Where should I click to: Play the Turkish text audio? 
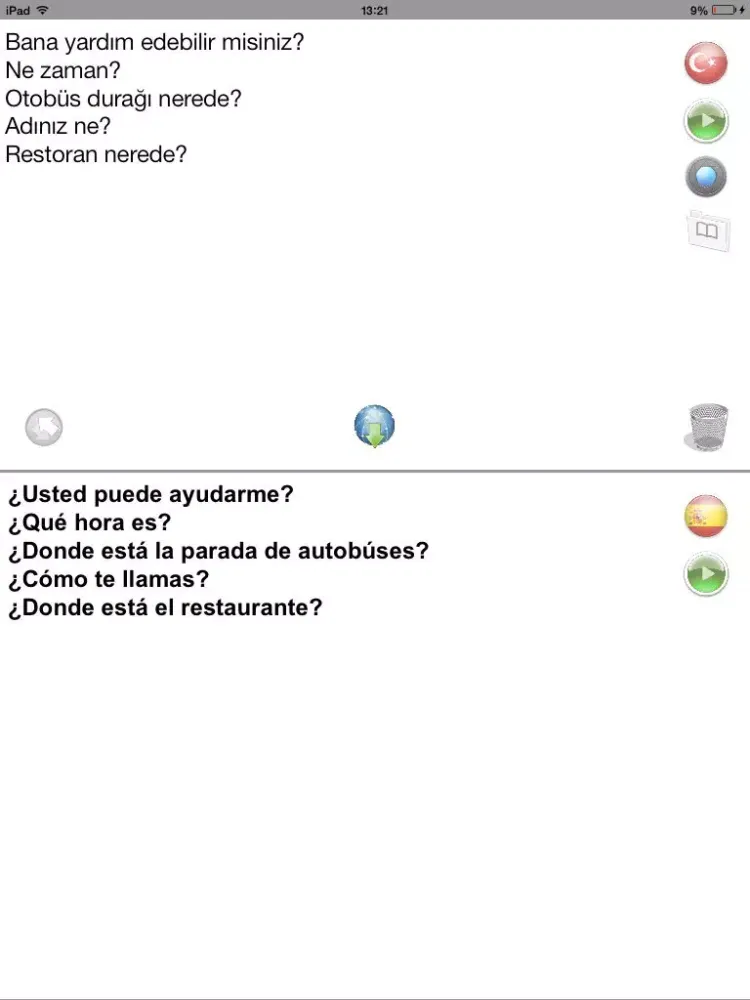(x=706, y=122)
